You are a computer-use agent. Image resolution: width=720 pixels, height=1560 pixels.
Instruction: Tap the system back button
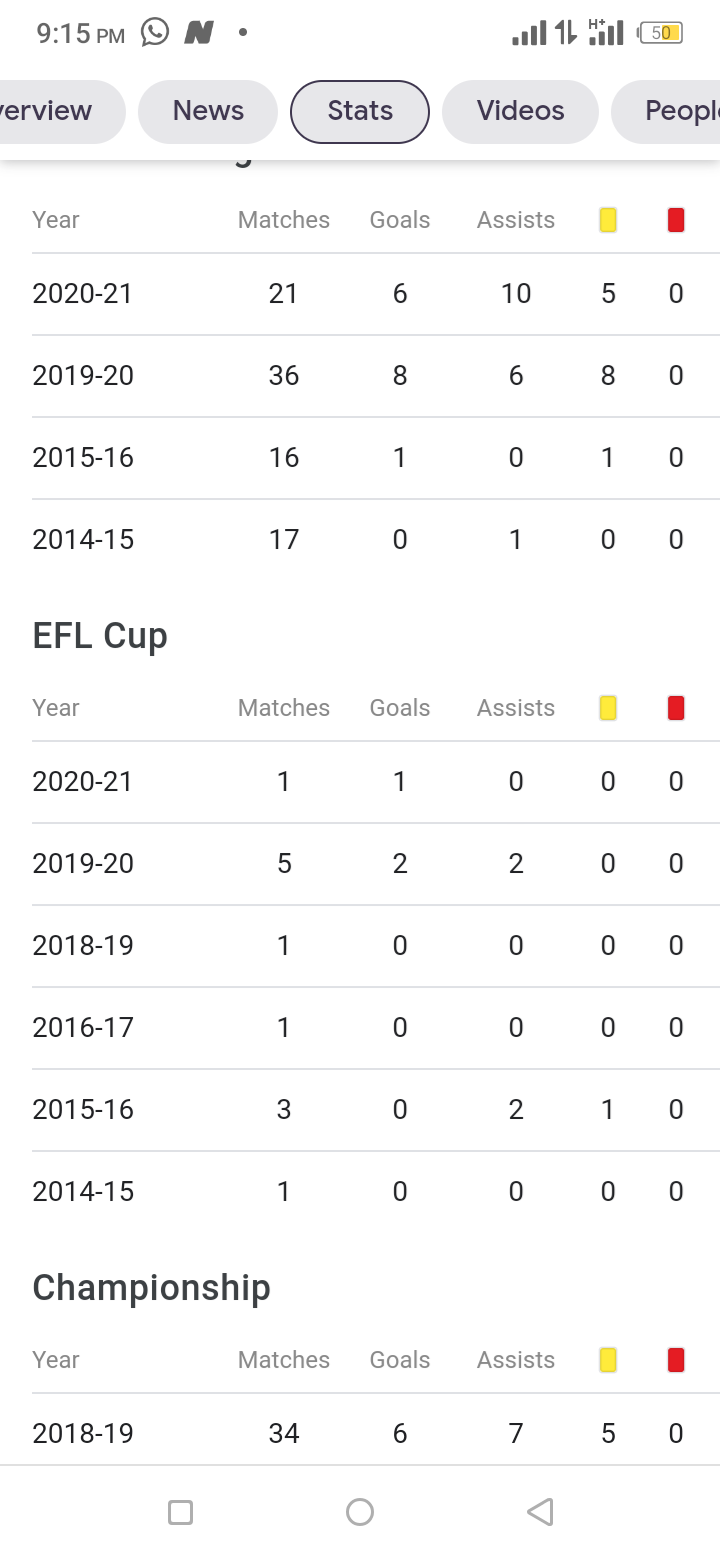pyautogui.click(x=540, y=1511)
